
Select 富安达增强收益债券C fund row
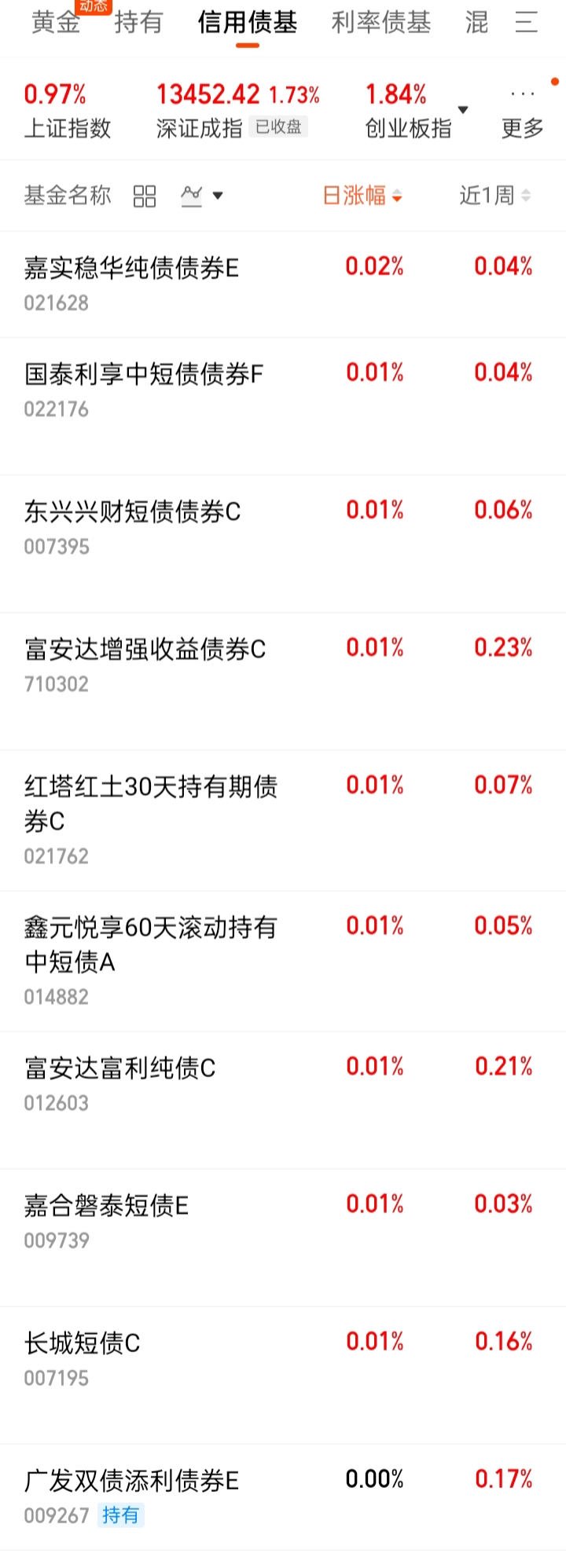pos(145,650)
